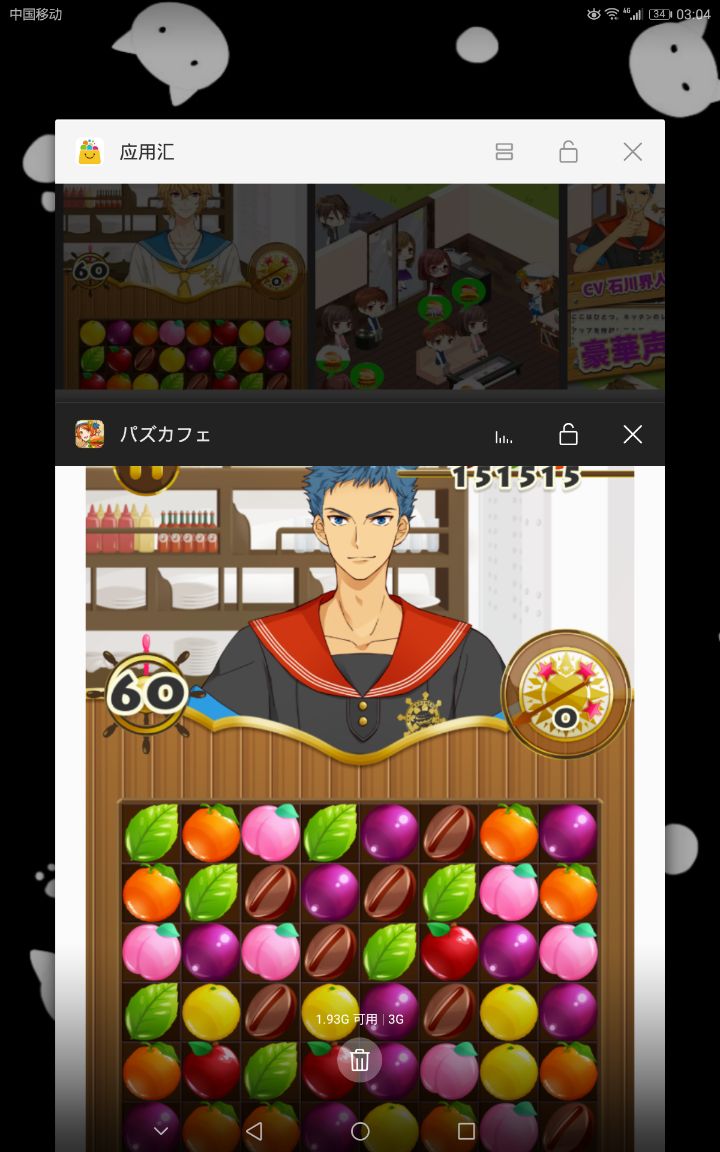Open the 应用汇 app preview
Screen dimensions: 720x1152
coord(360,286)
